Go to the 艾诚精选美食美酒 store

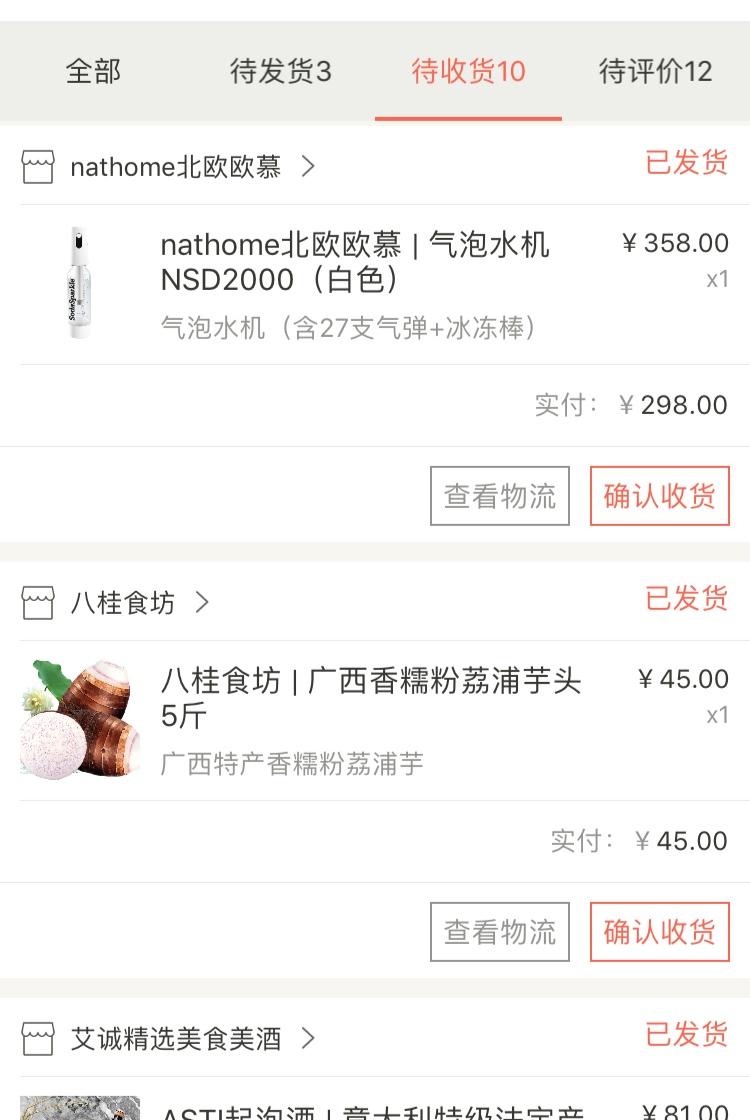pos(176,1039)
